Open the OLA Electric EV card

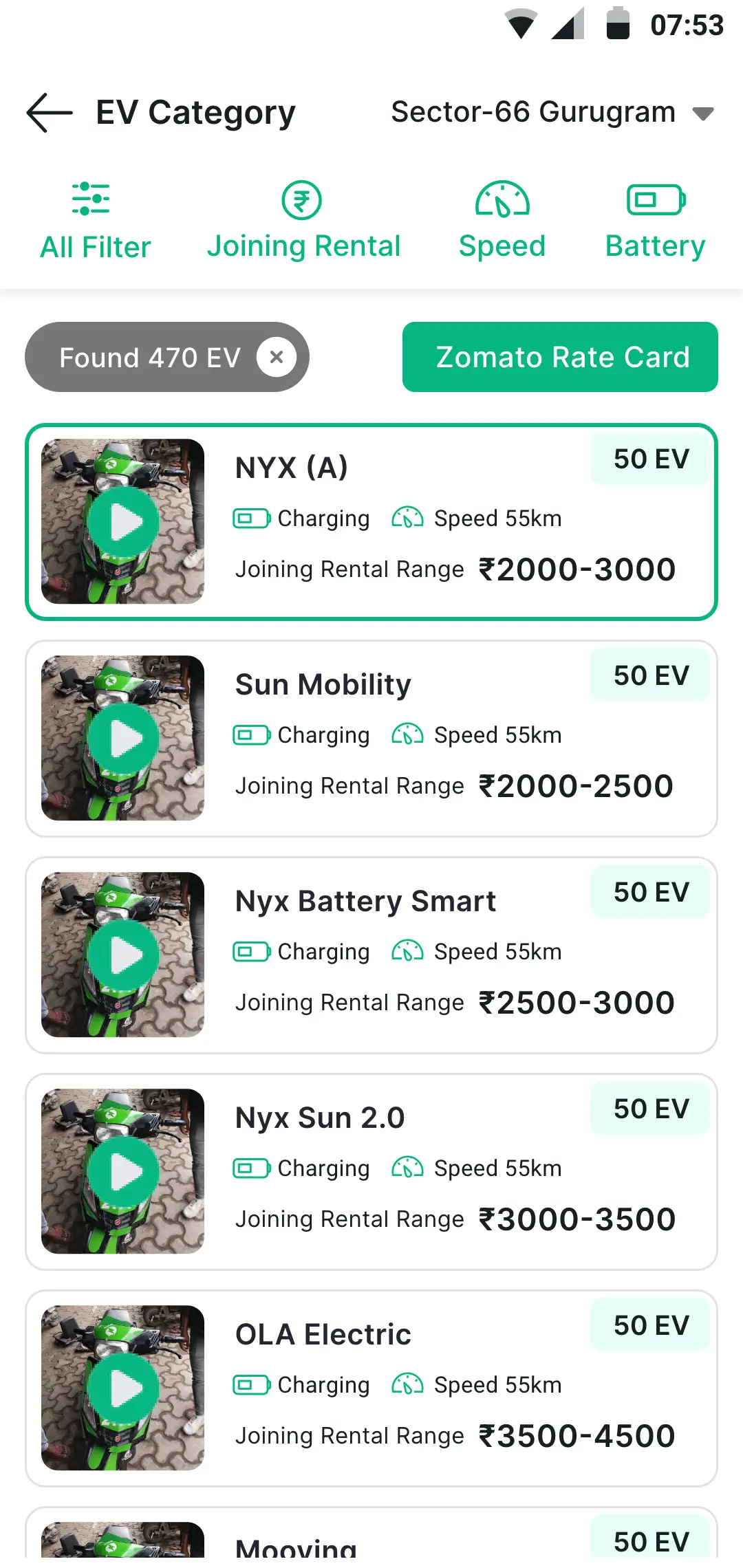454,1389
